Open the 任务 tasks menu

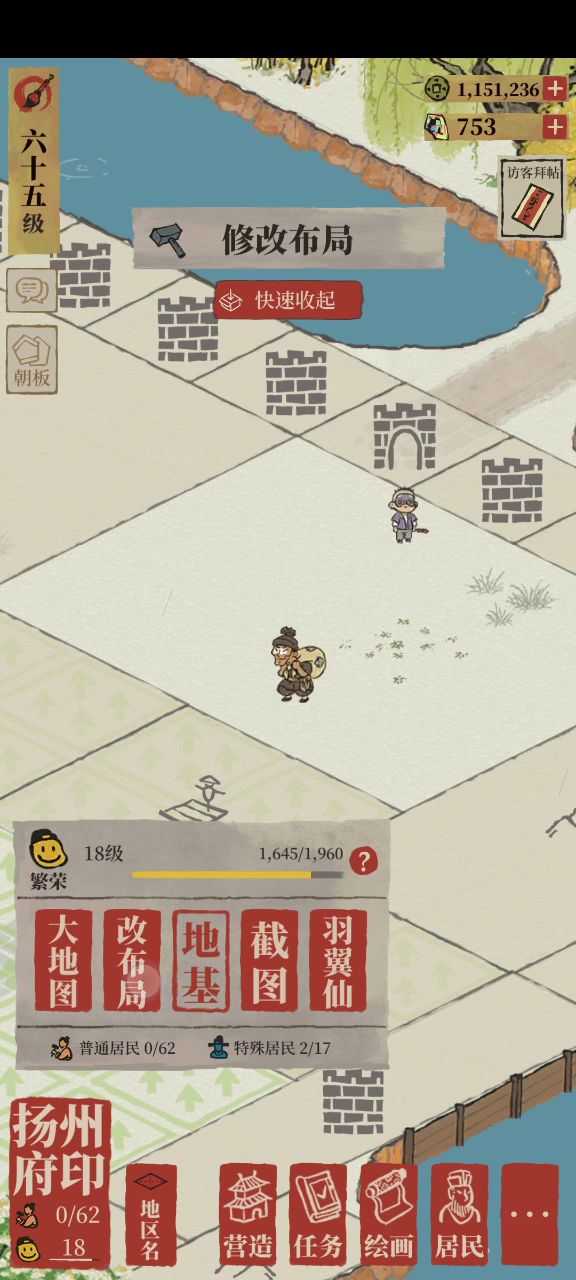tap(318, 1214)
